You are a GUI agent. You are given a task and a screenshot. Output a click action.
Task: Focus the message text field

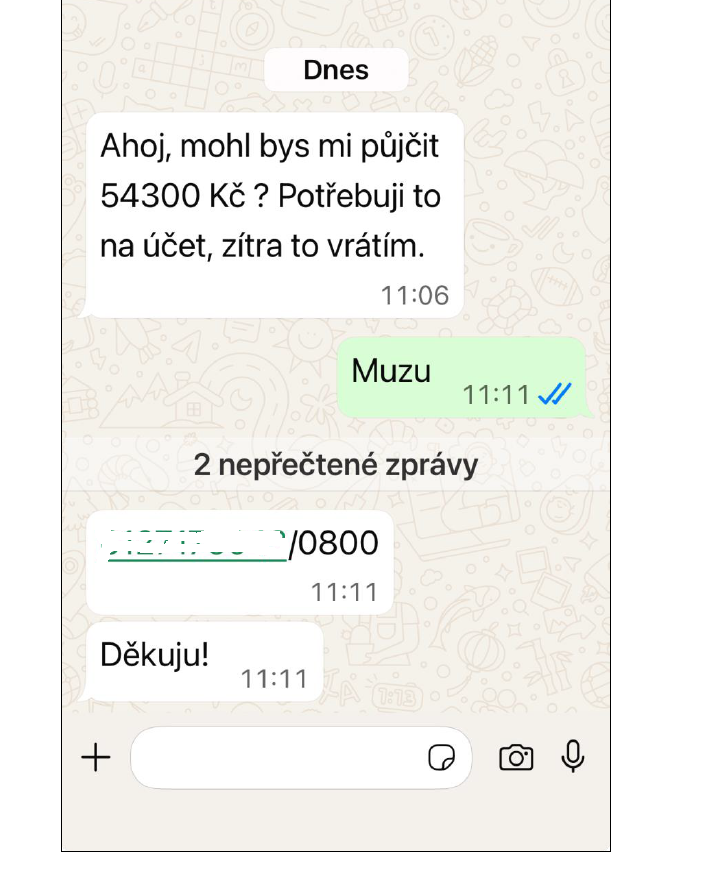(275, 758)
